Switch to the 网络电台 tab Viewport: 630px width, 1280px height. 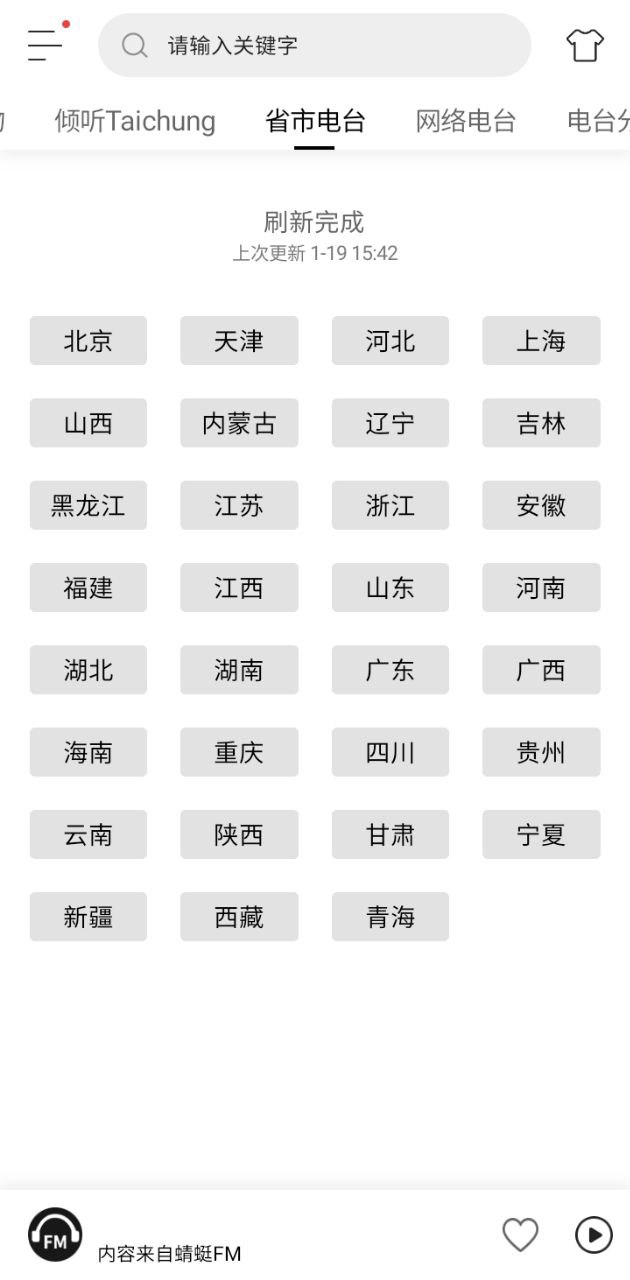click(x=466, y=121)
